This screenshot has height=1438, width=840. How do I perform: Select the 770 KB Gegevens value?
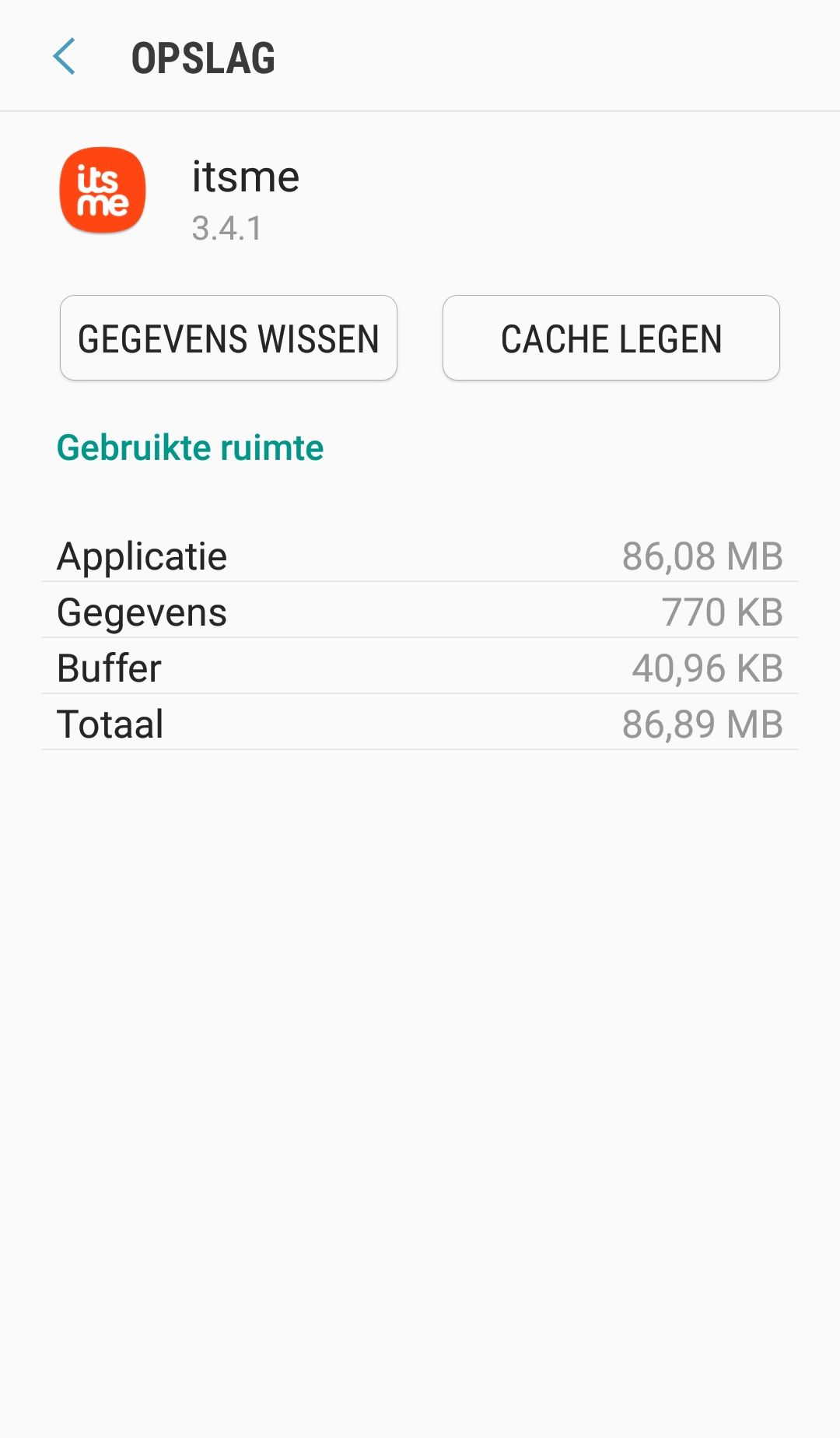coord(722,612)
